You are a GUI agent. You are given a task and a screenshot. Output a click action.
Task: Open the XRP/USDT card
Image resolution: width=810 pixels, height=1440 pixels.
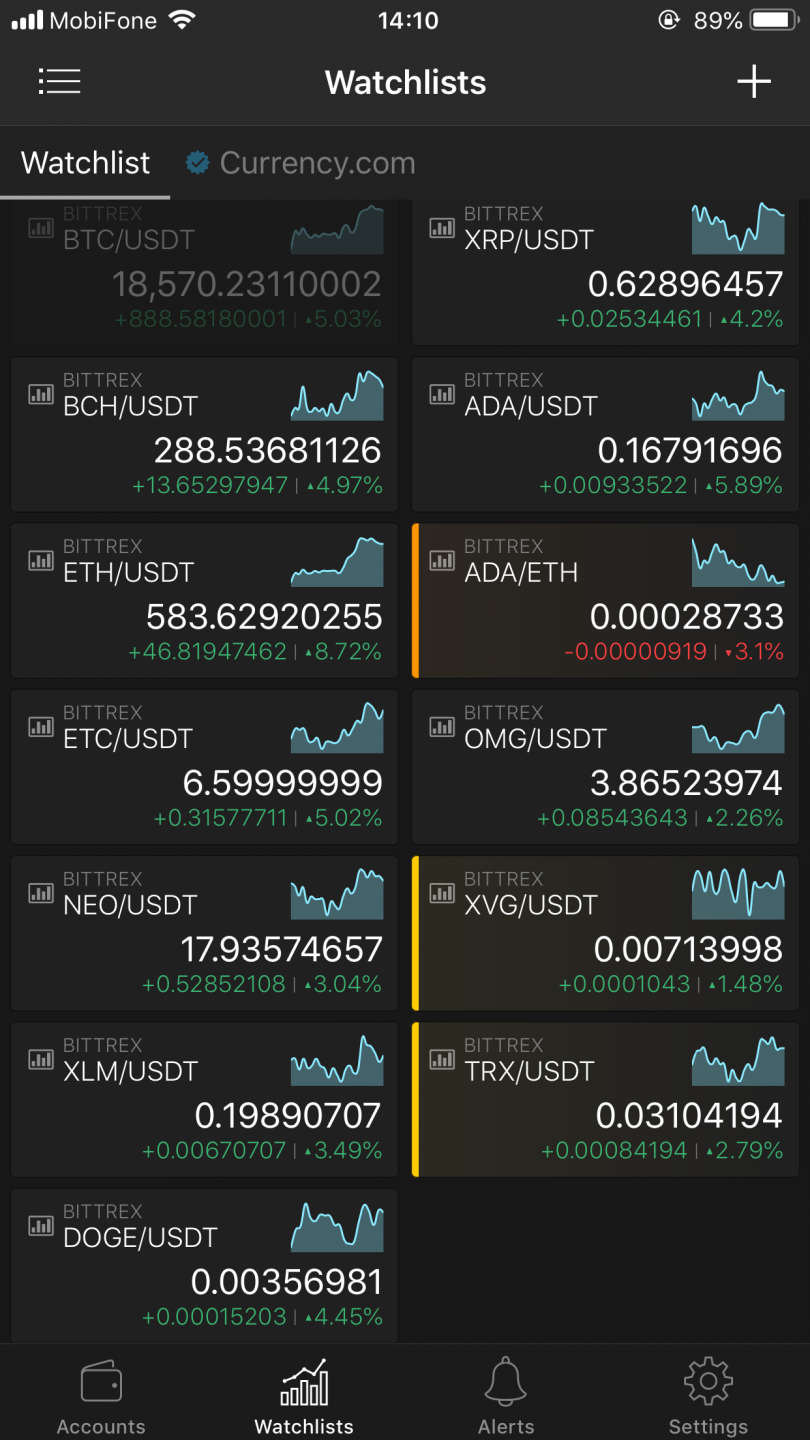[x=605, y=272]
